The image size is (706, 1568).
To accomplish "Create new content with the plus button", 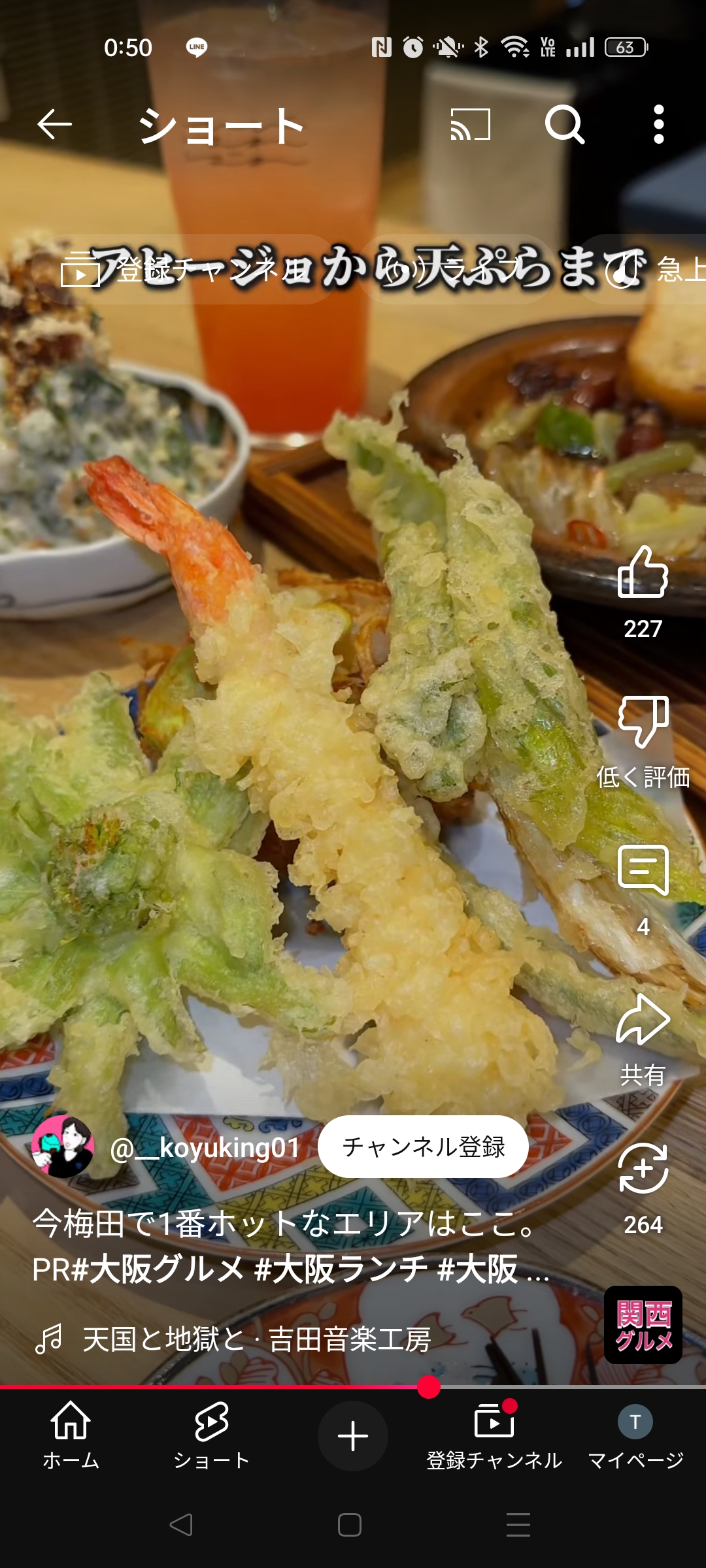I will pyautogui.click(x=353, y=1436).
